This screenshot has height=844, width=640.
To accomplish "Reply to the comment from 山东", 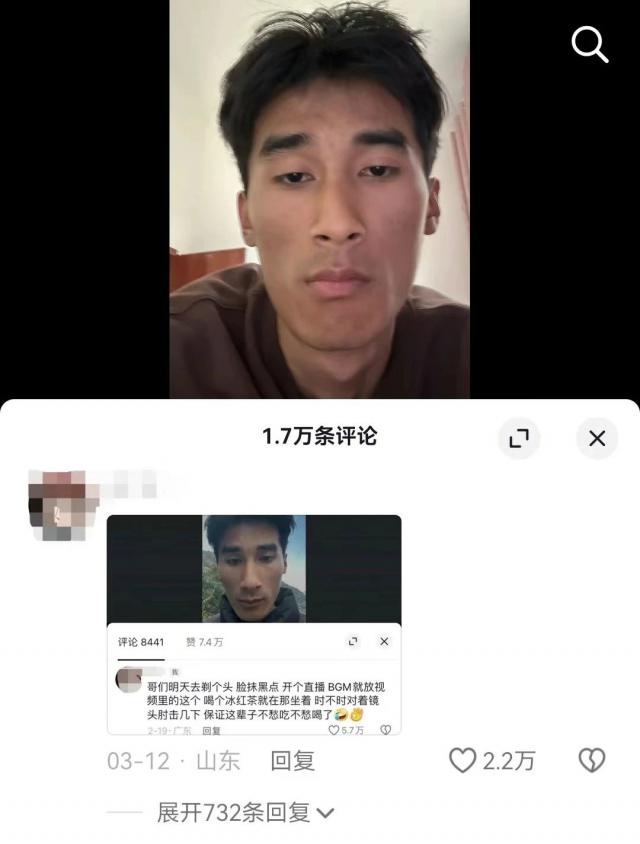I will click(293, 761).
